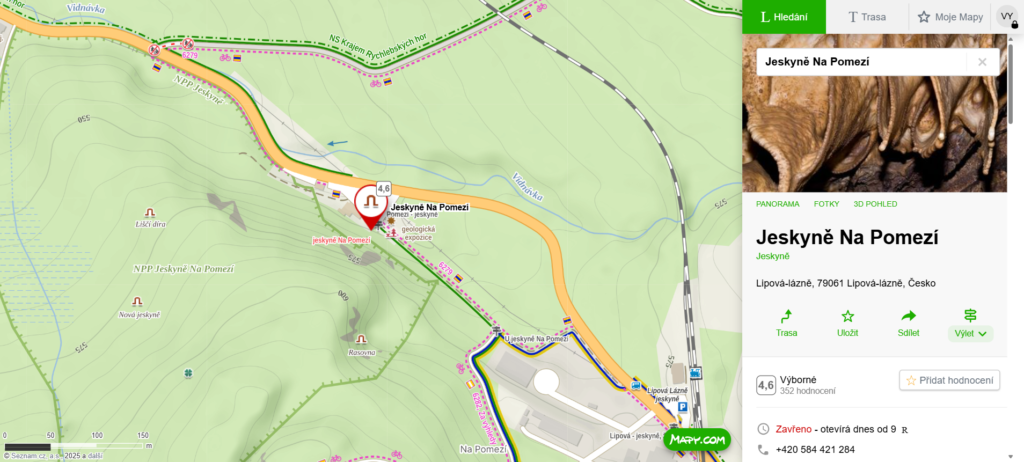Open the Moje Mapy tab

click(x=950, y=17)
